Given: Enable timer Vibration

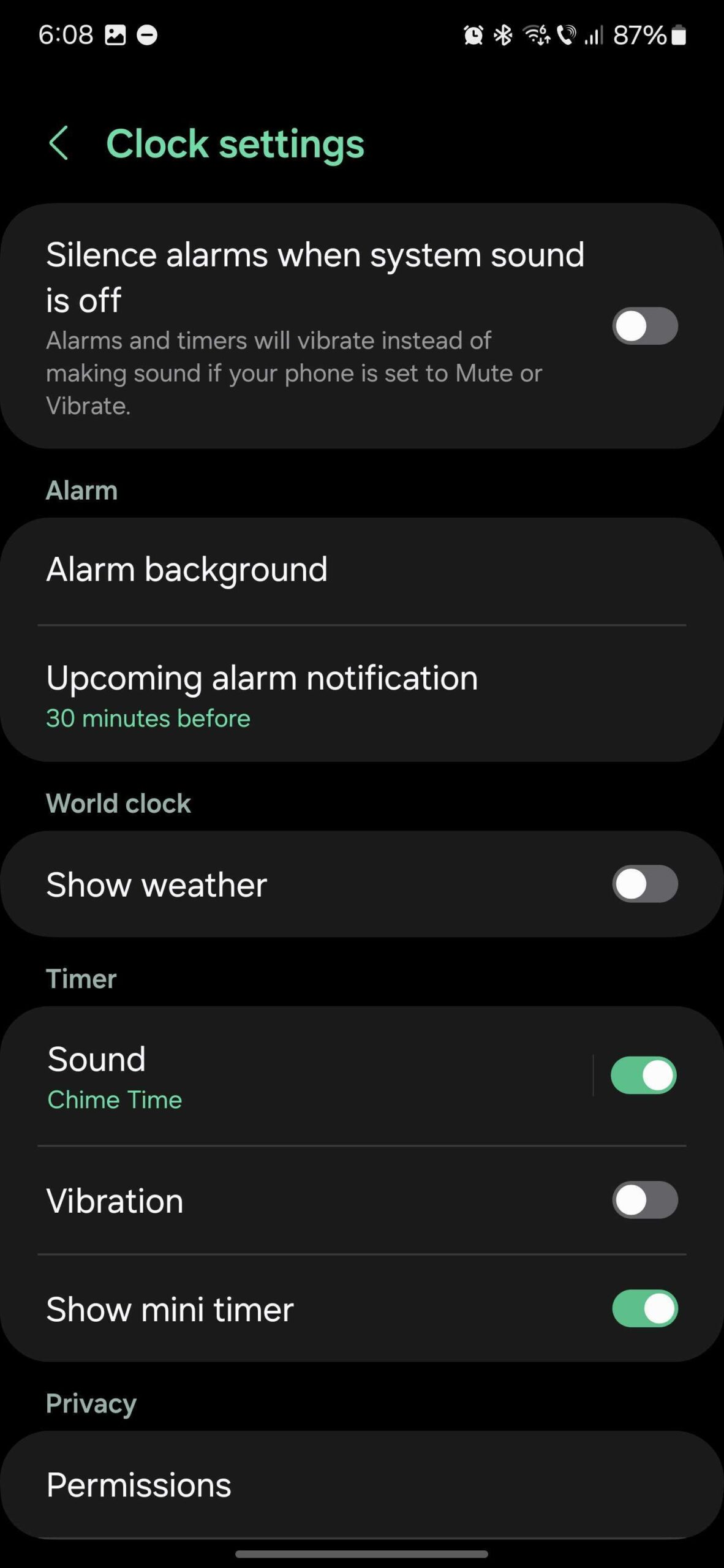Looking at the screenshot, I should 644,1200.
